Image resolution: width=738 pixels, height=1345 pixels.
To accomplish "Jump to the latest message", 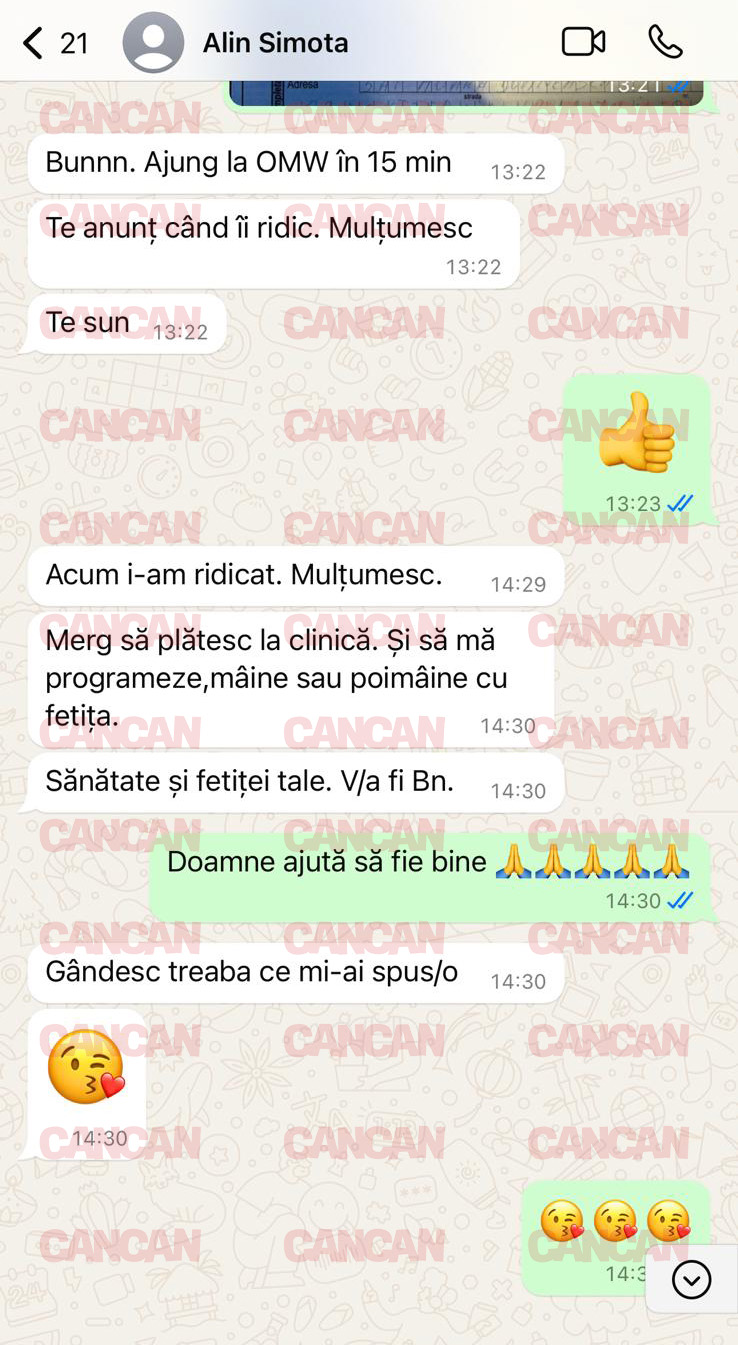I will [x=691, y=1279].
